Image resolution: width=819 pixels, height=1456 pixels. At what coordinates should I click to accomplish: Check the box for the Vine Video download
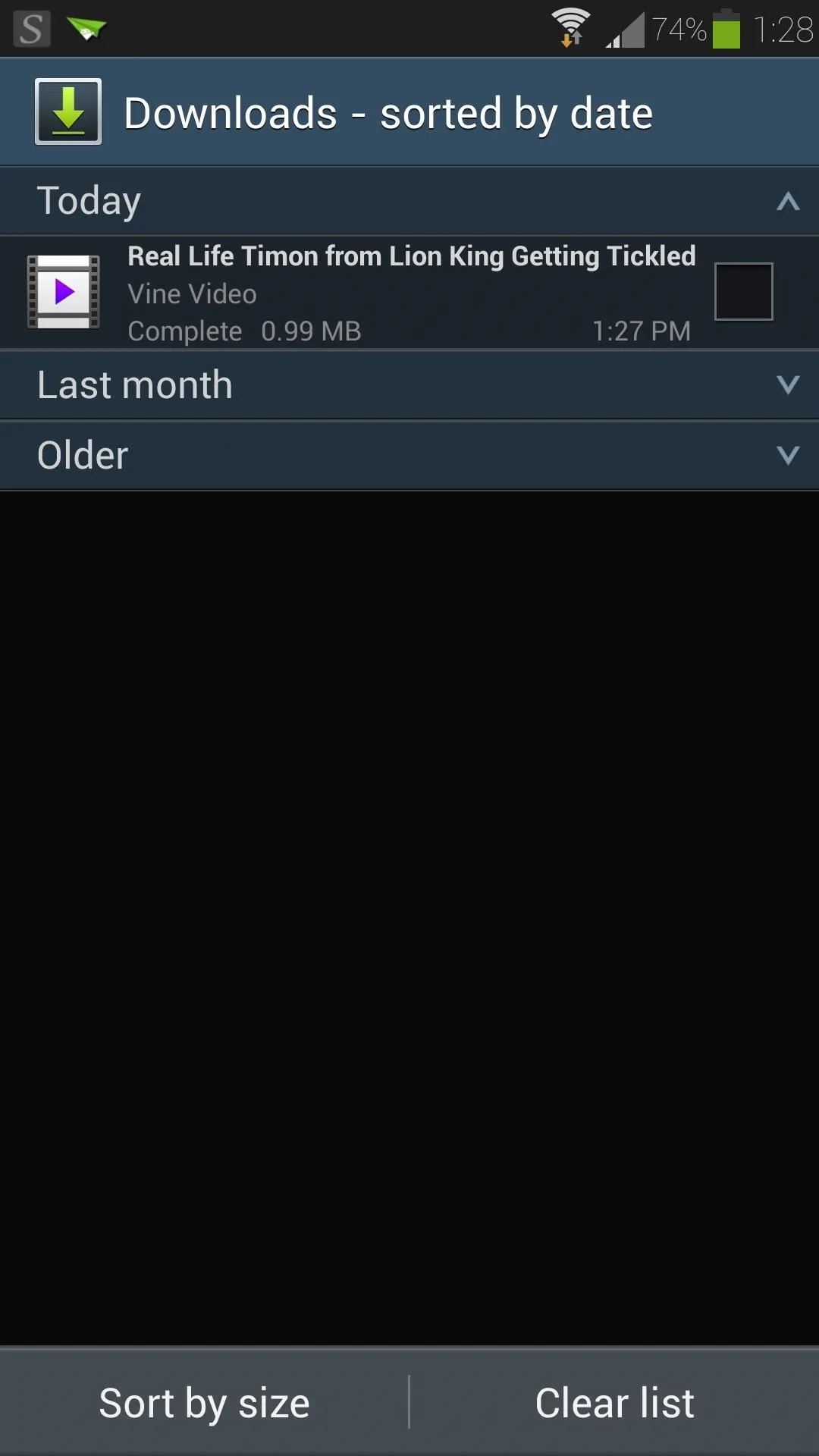pos(743,292)
